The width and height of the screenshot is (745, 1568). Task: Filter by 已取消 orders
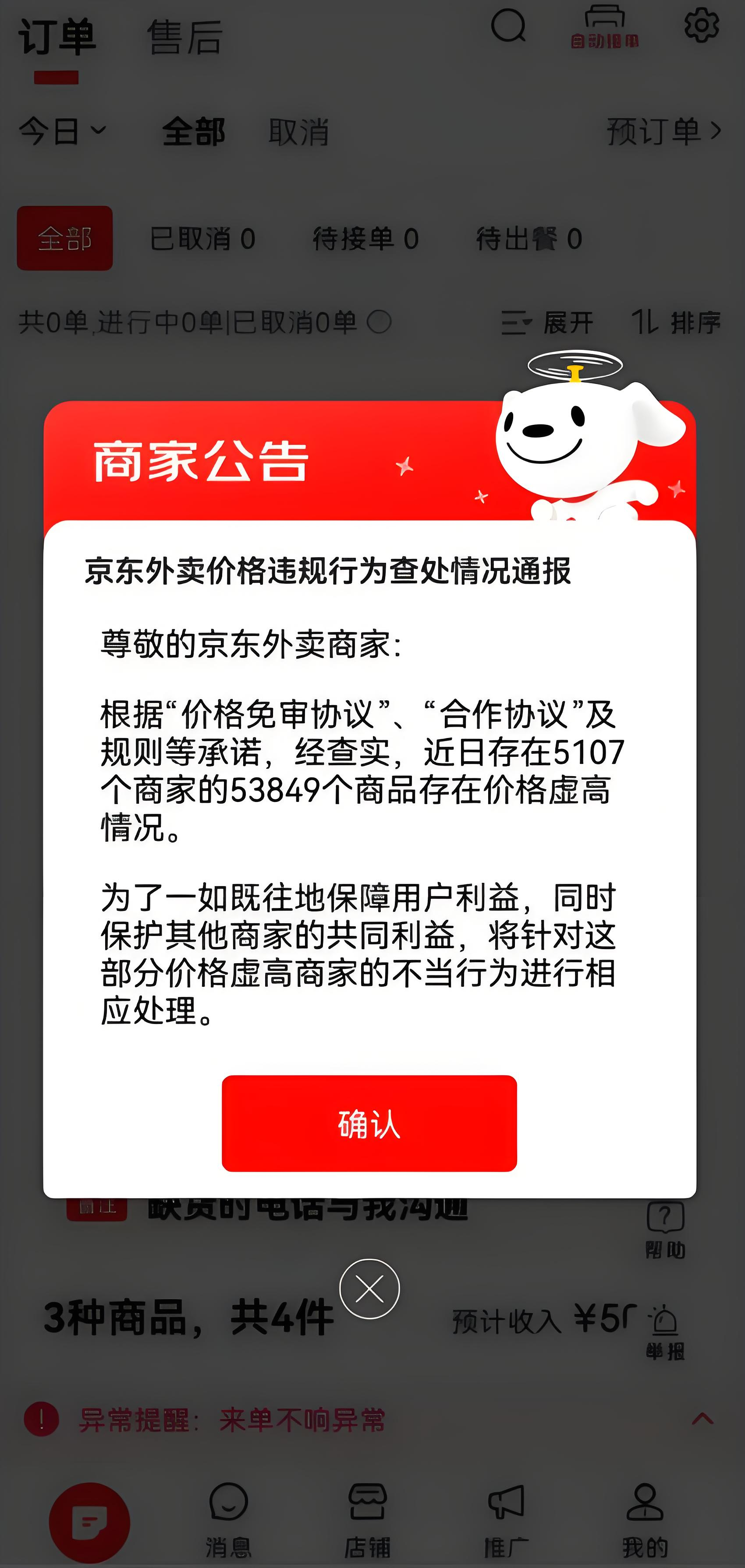pos(202,239)
